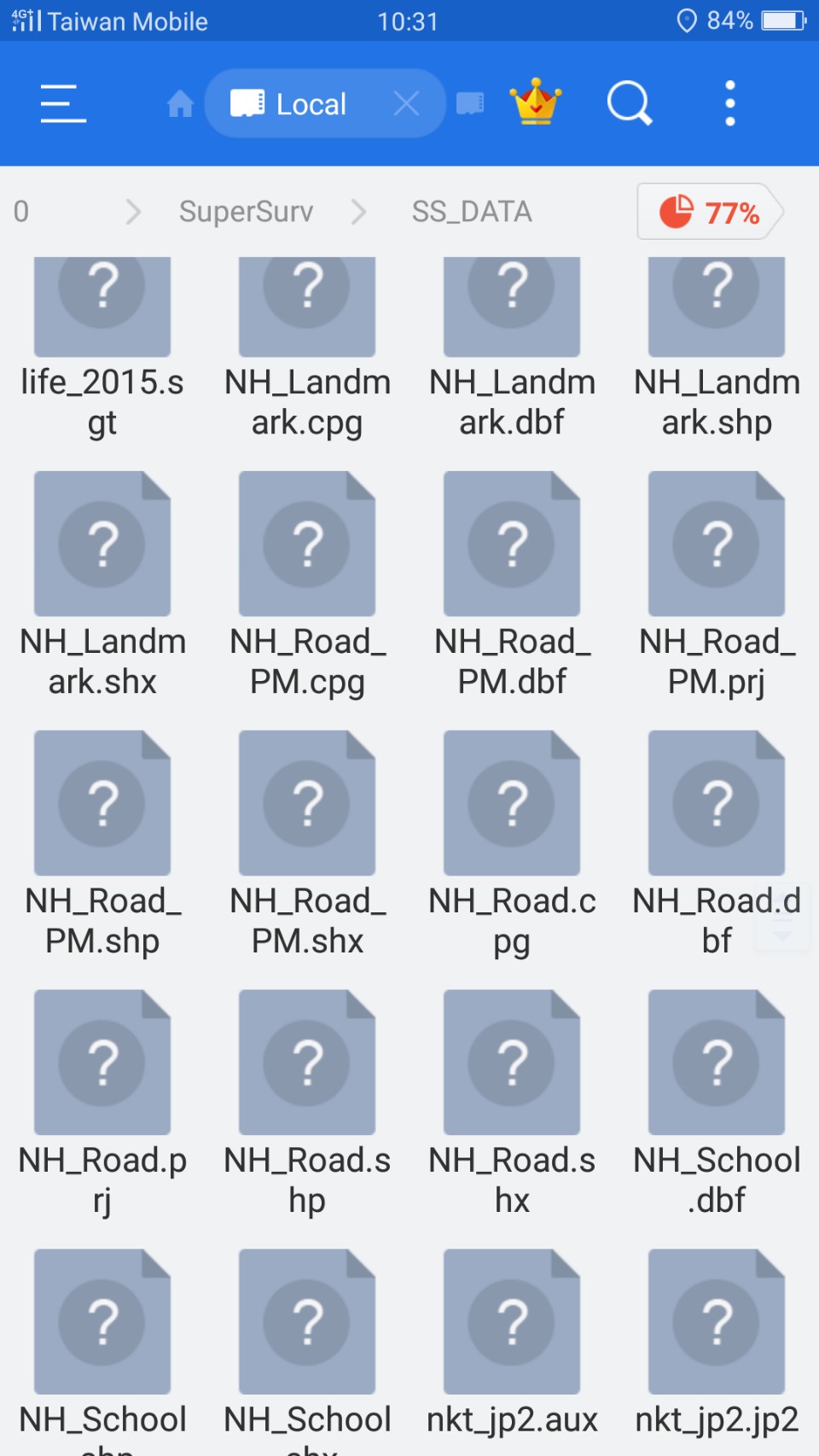
Task: Go to the home icon
Action: click(180, 104)
